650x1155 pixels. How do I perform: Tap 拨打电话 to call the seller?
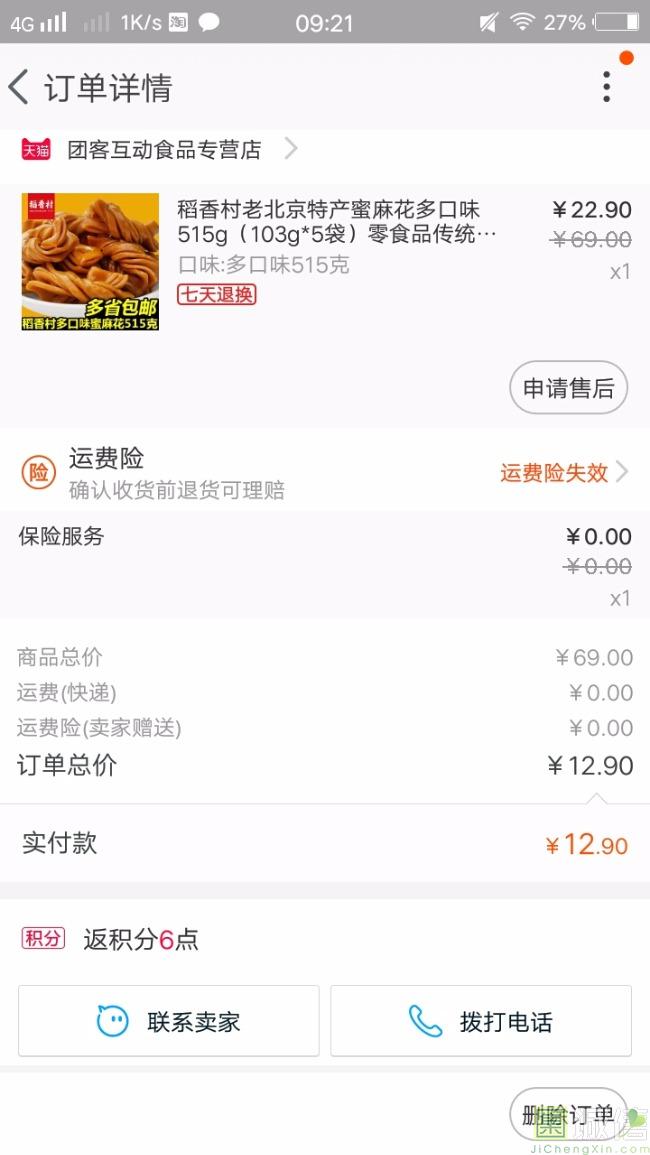click(481, 1021)
